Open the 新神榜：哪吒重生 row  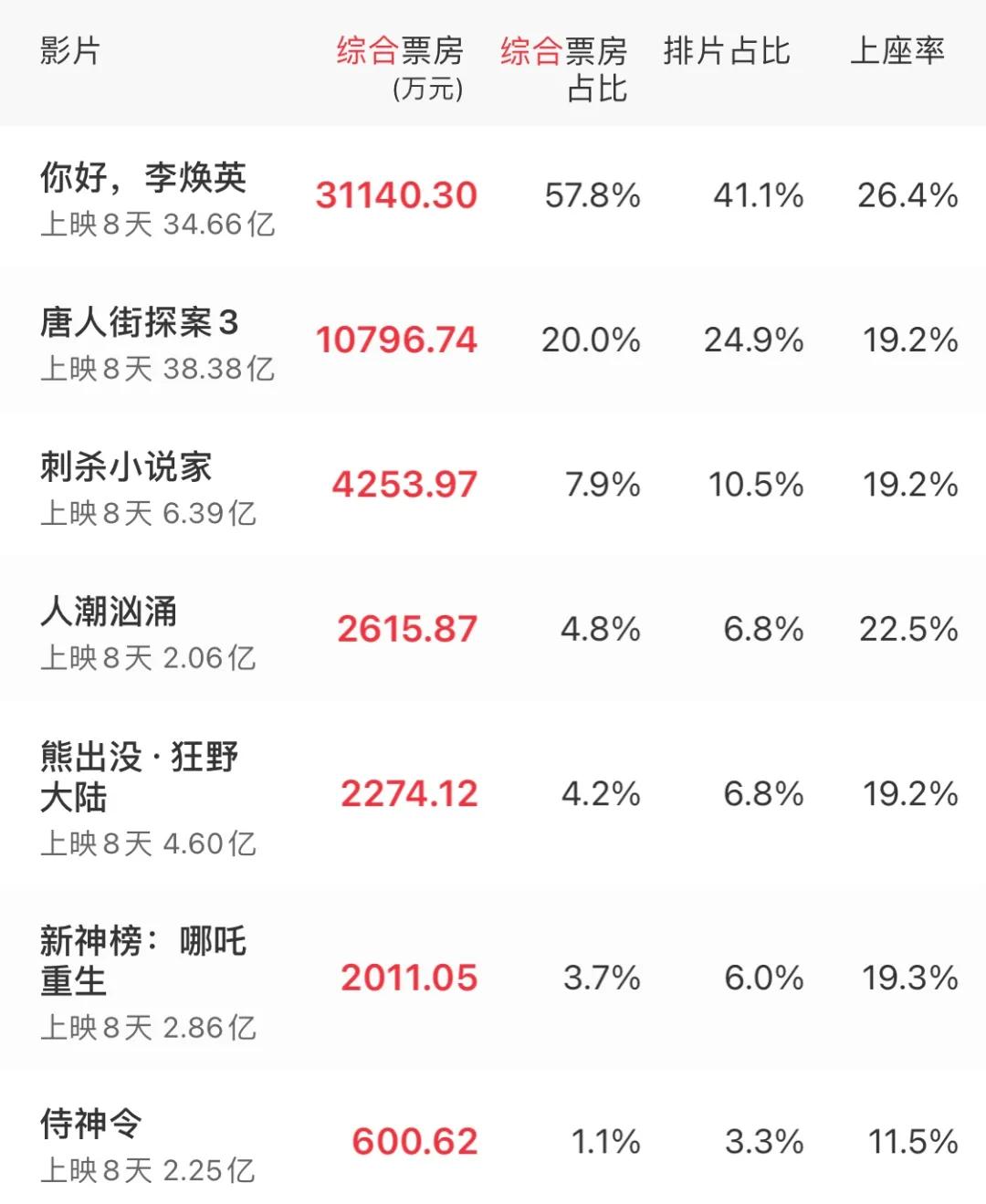click(143, 960)
